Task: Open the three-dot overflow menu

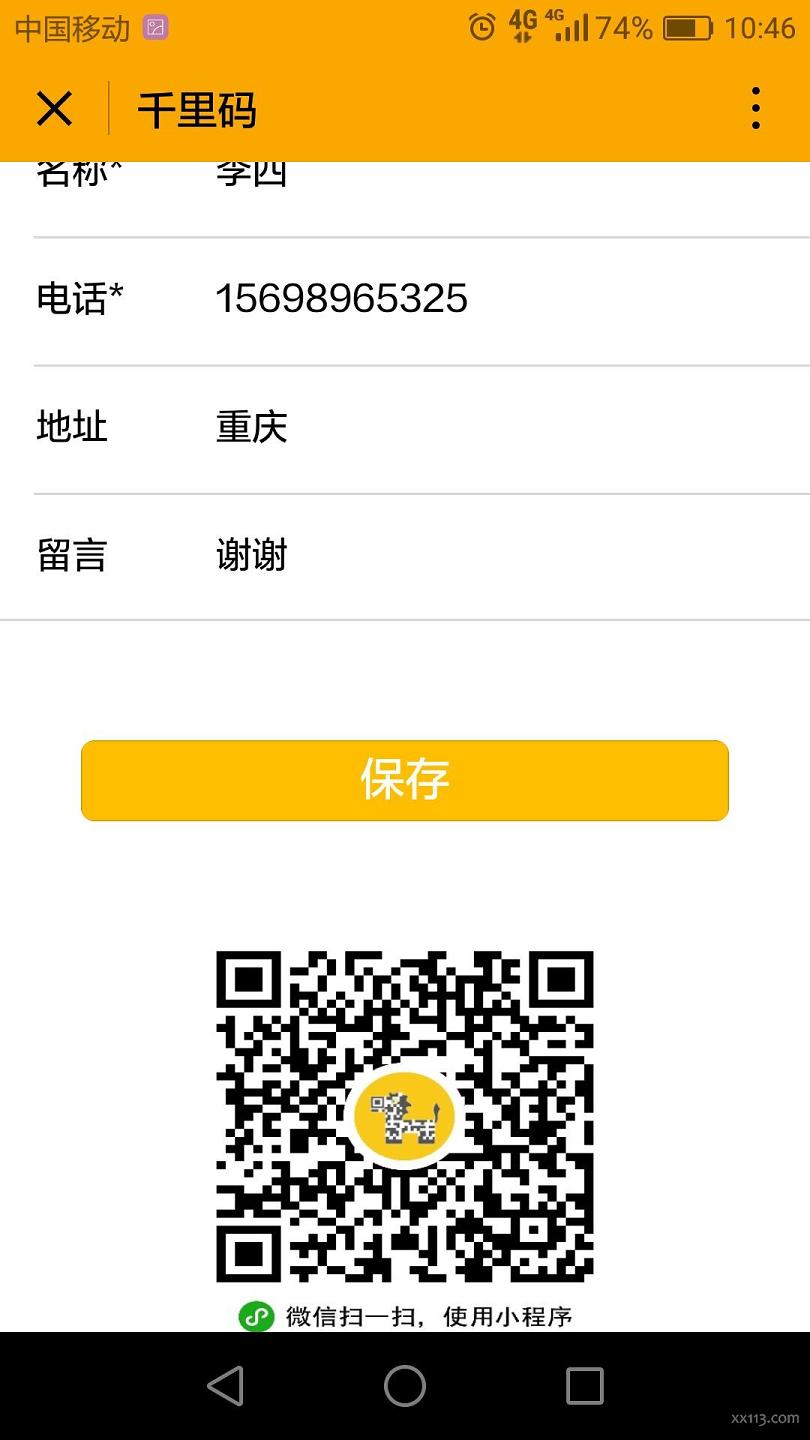Action: pos(756,108)
